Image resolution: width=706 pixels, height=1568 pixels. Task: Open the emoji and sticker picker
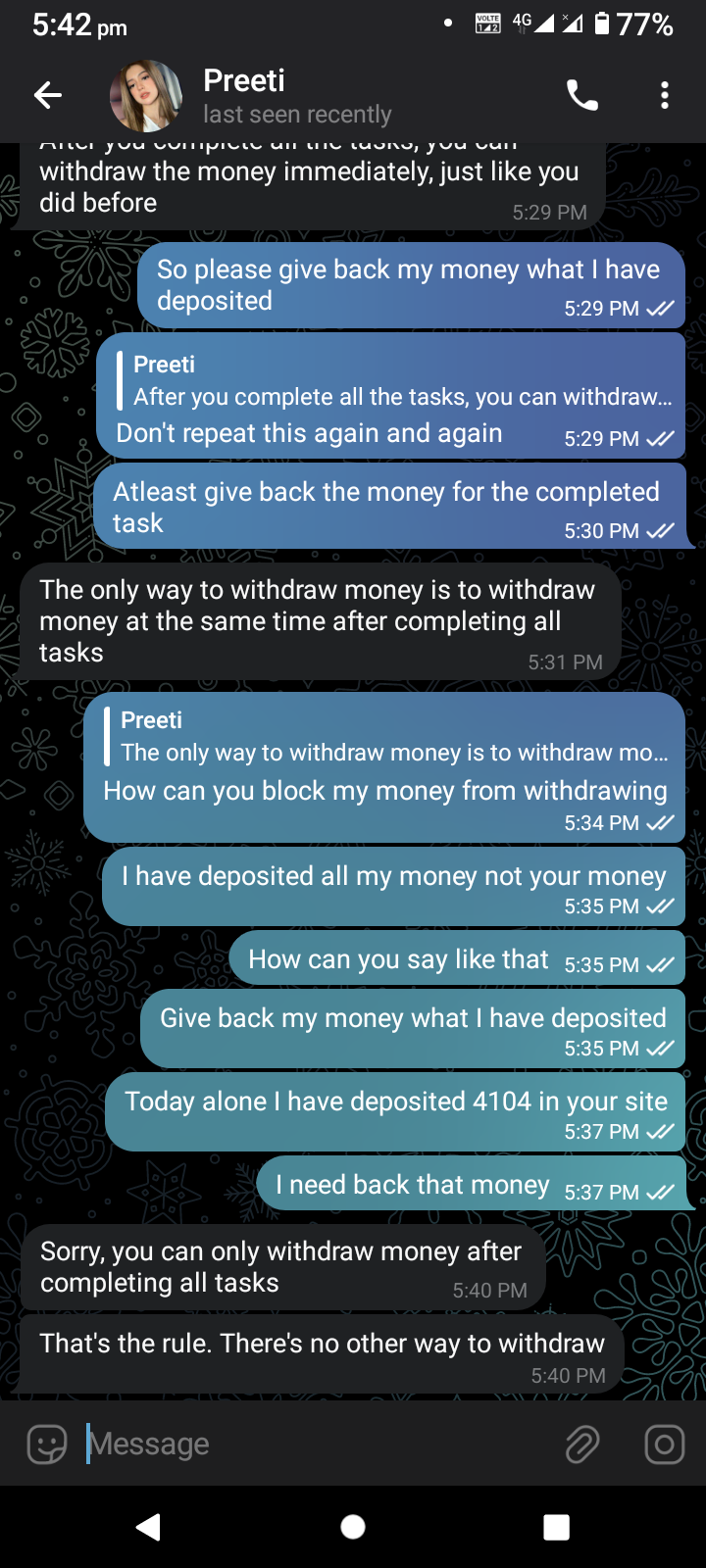click(x=46, y=1444)
